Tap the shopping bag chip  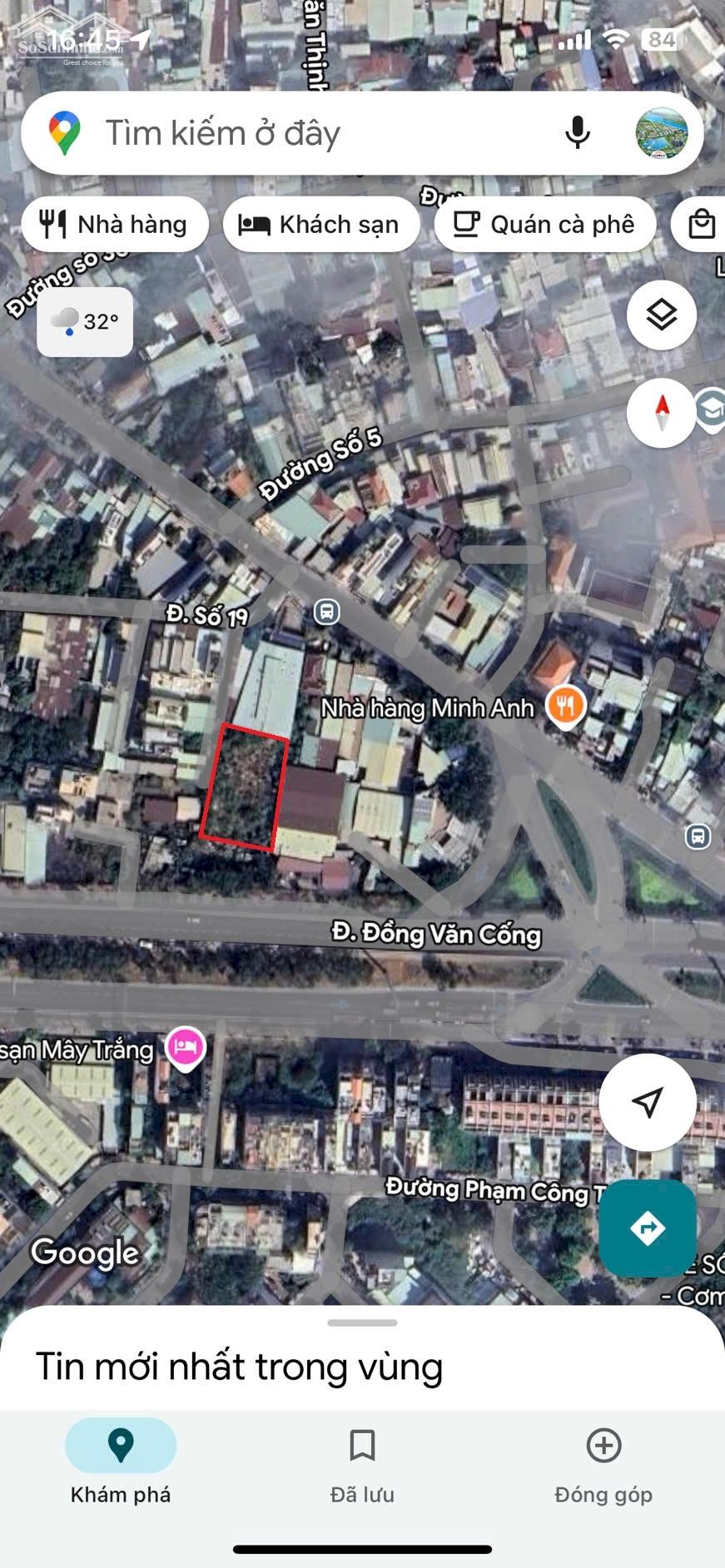pyautogui.click(x=699, y=225)
